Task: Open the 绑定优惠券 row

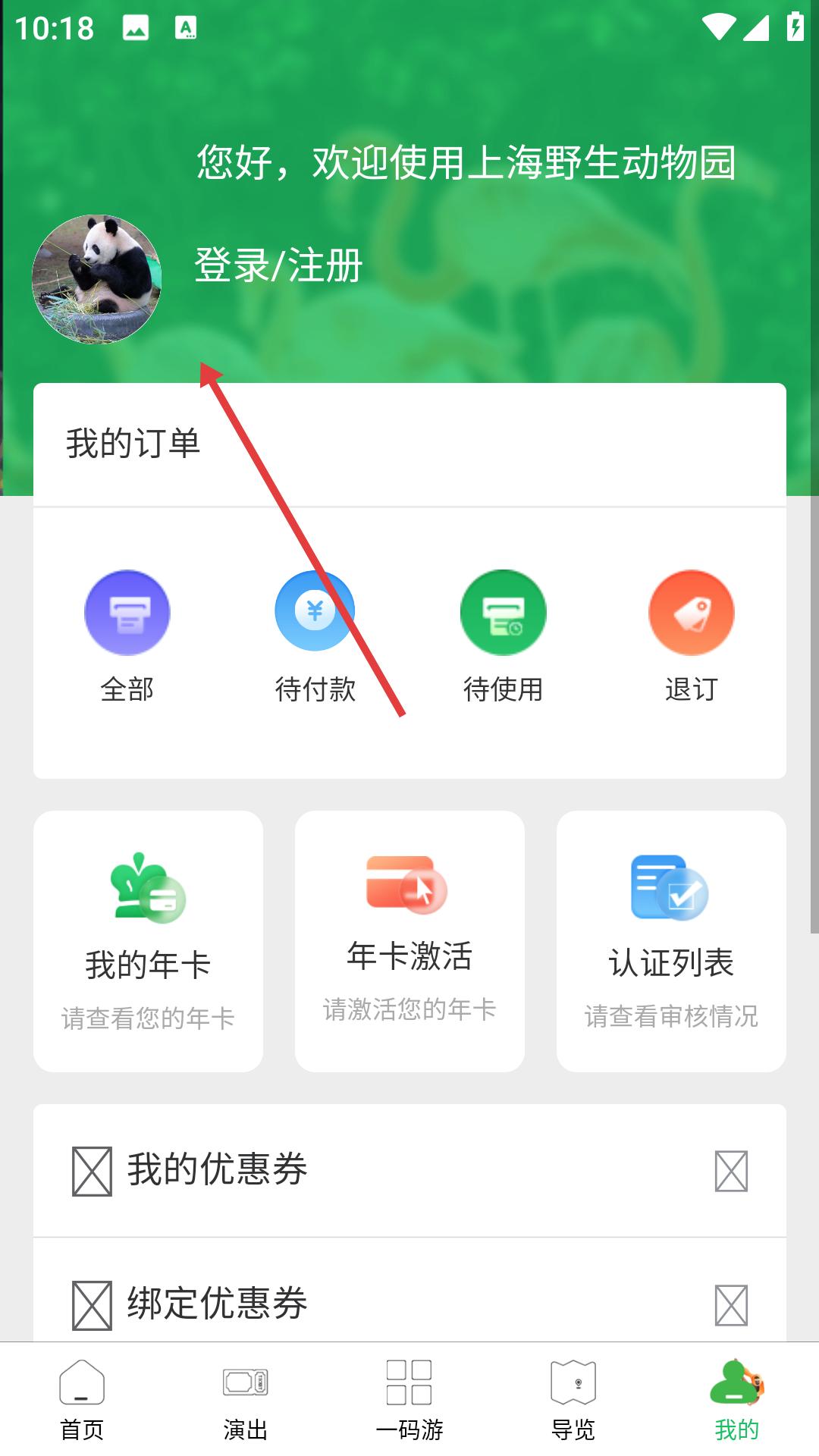Action: 409,1303
